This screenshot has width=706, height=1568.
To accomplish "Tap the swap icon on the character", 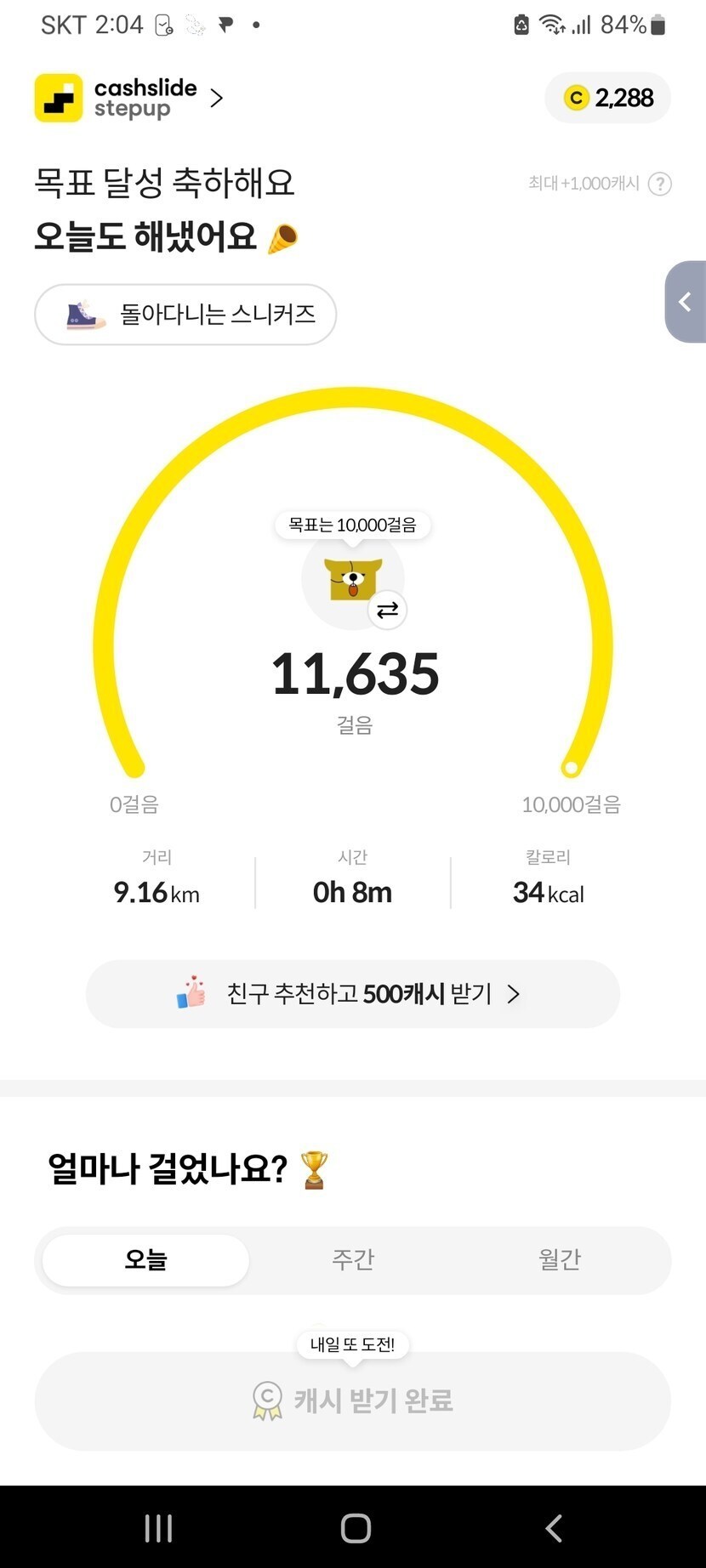I will pos(387,610).
